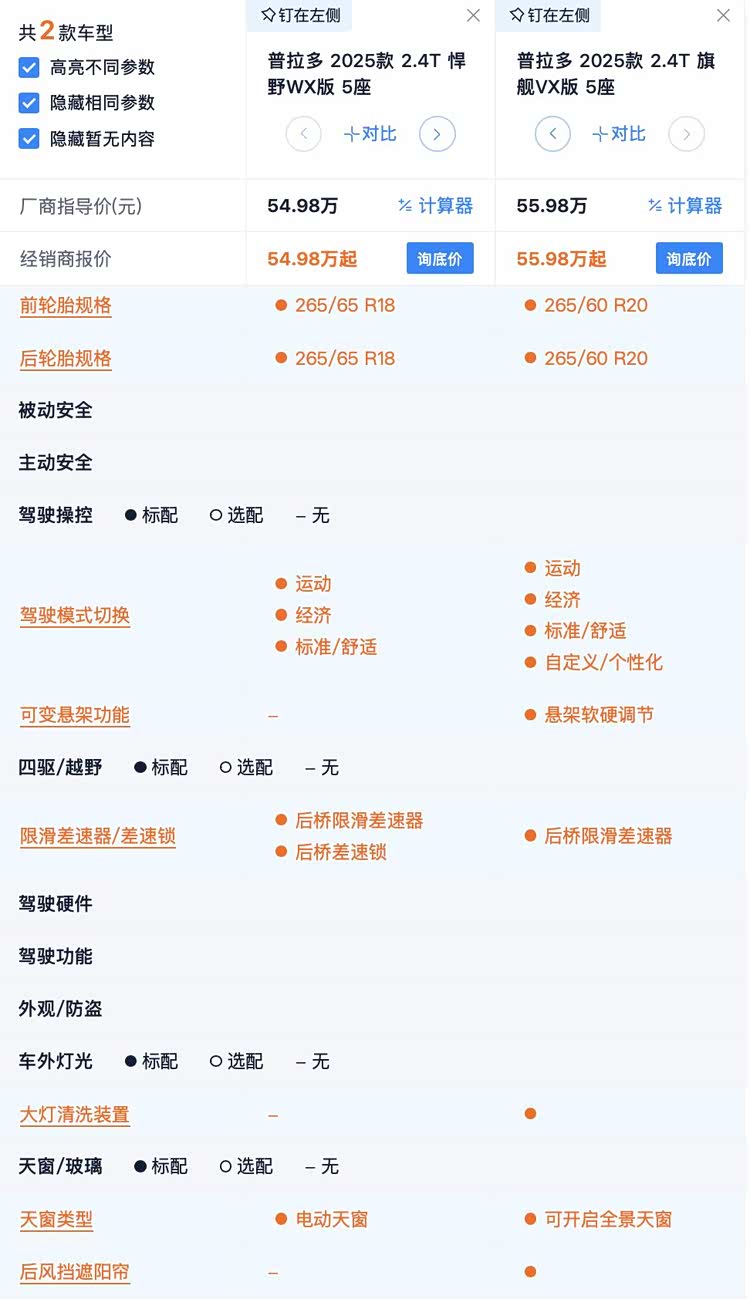Remove 悍野WX版 from comparison

(x=473, y=15)
